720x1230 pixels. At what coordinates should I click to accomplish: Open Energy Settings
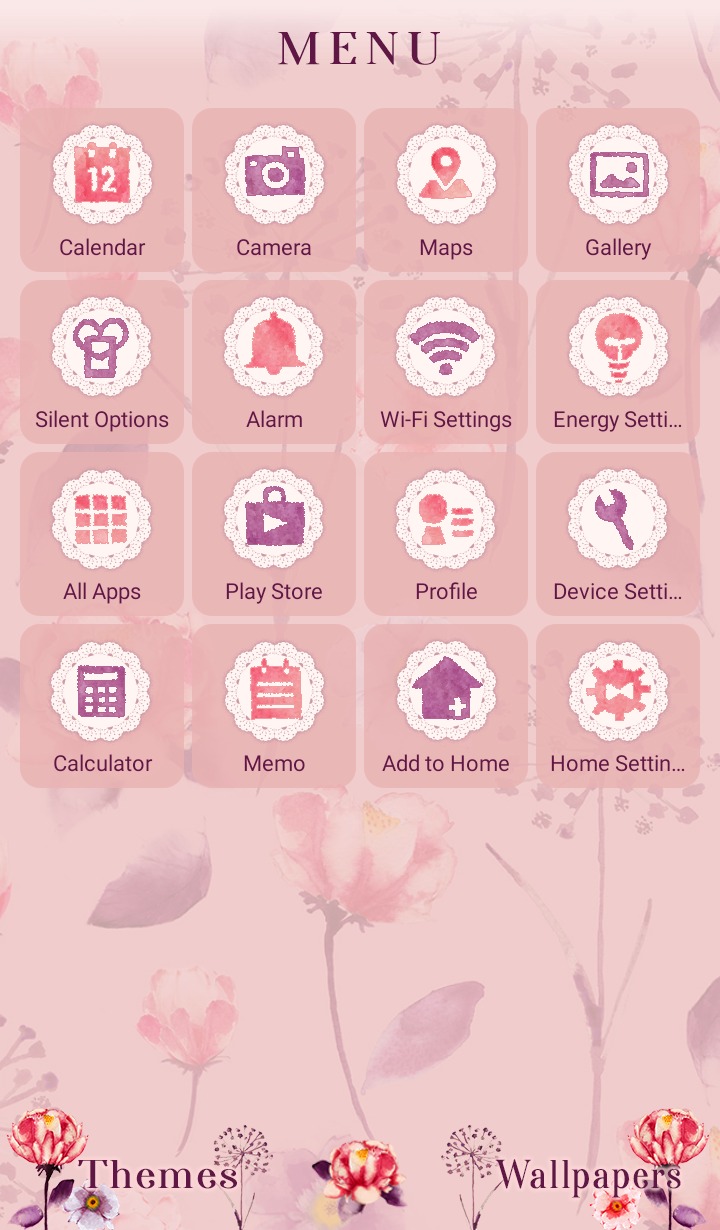618,362
